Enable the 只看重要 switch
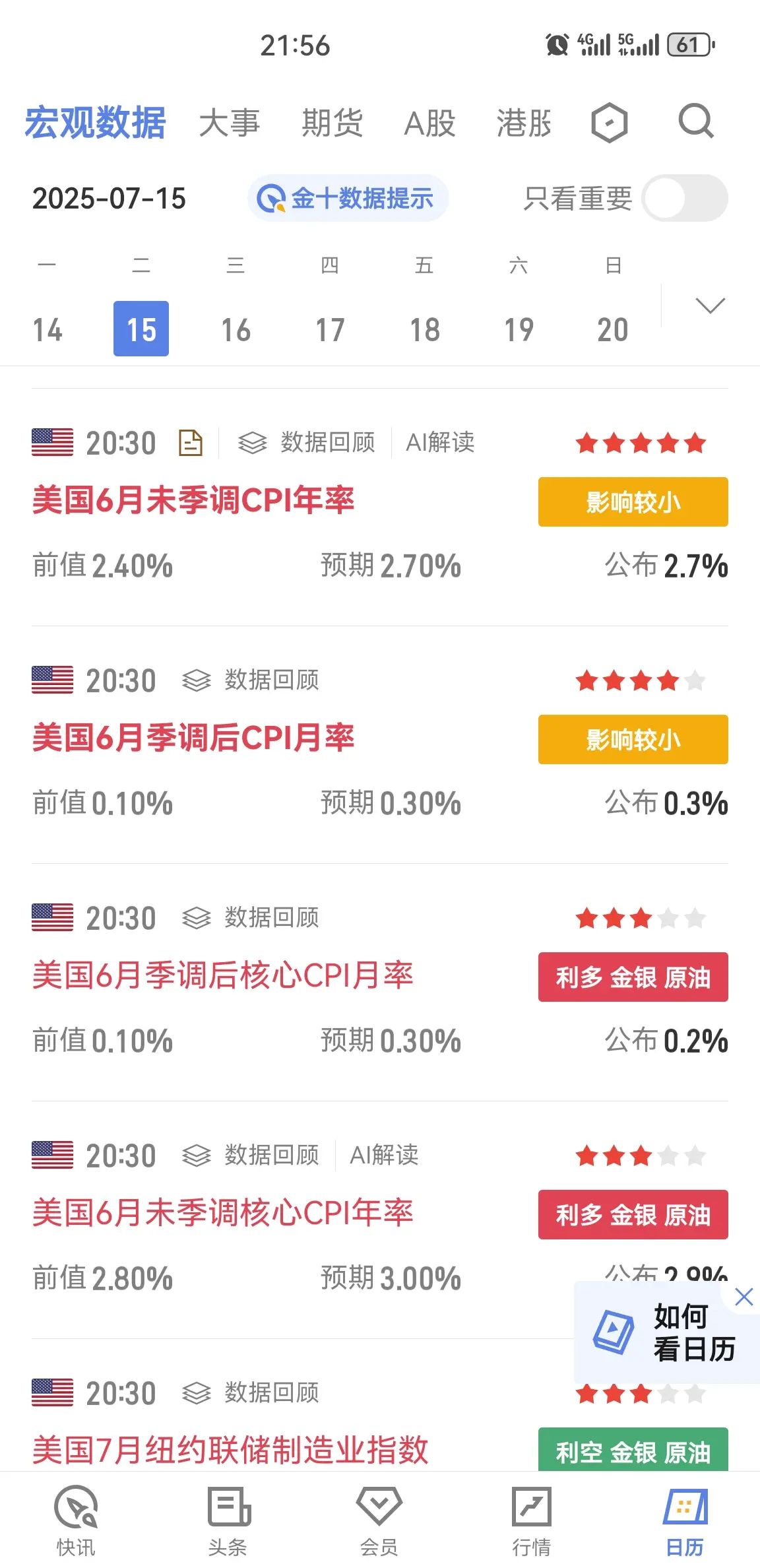Image resolution: width=760 pixels, height=1568 pixels. [685, 198]
